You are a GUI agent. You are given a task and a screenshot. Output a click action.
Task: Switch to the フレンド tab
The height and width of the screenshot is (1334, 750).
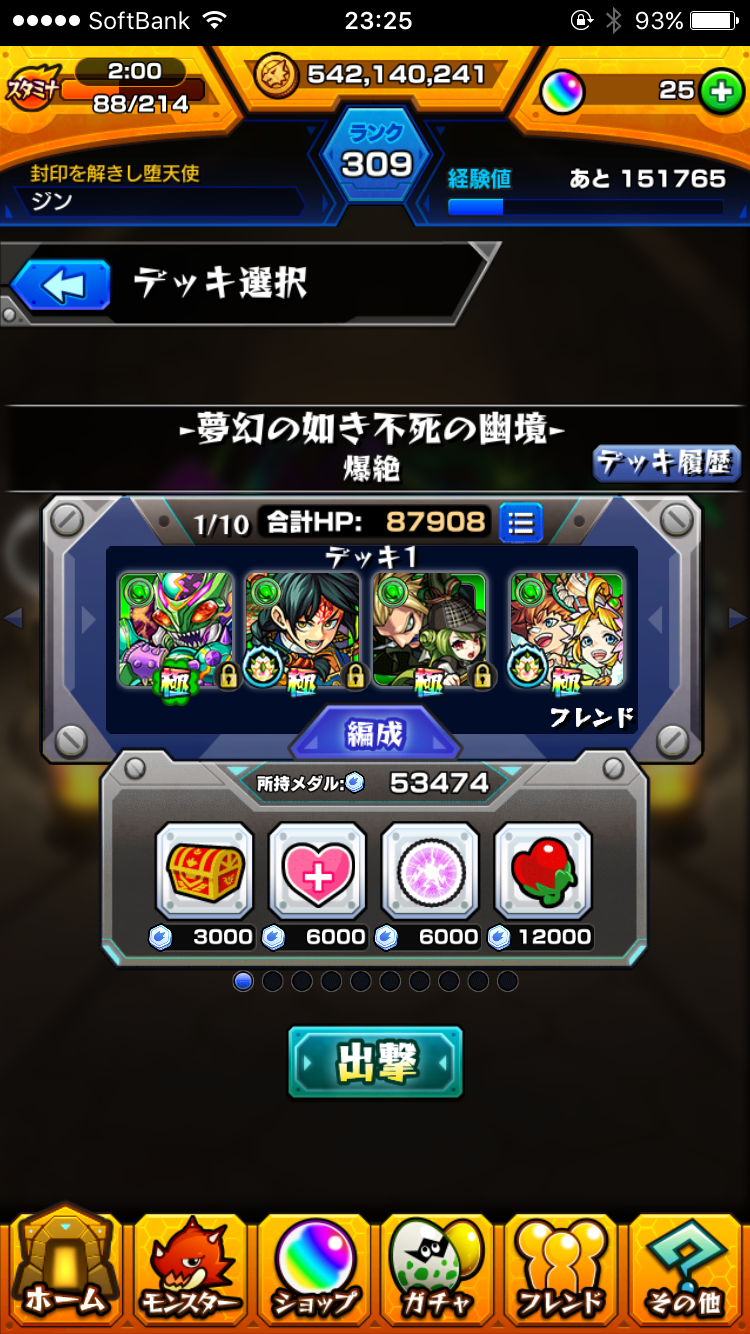click(561, 1266)
